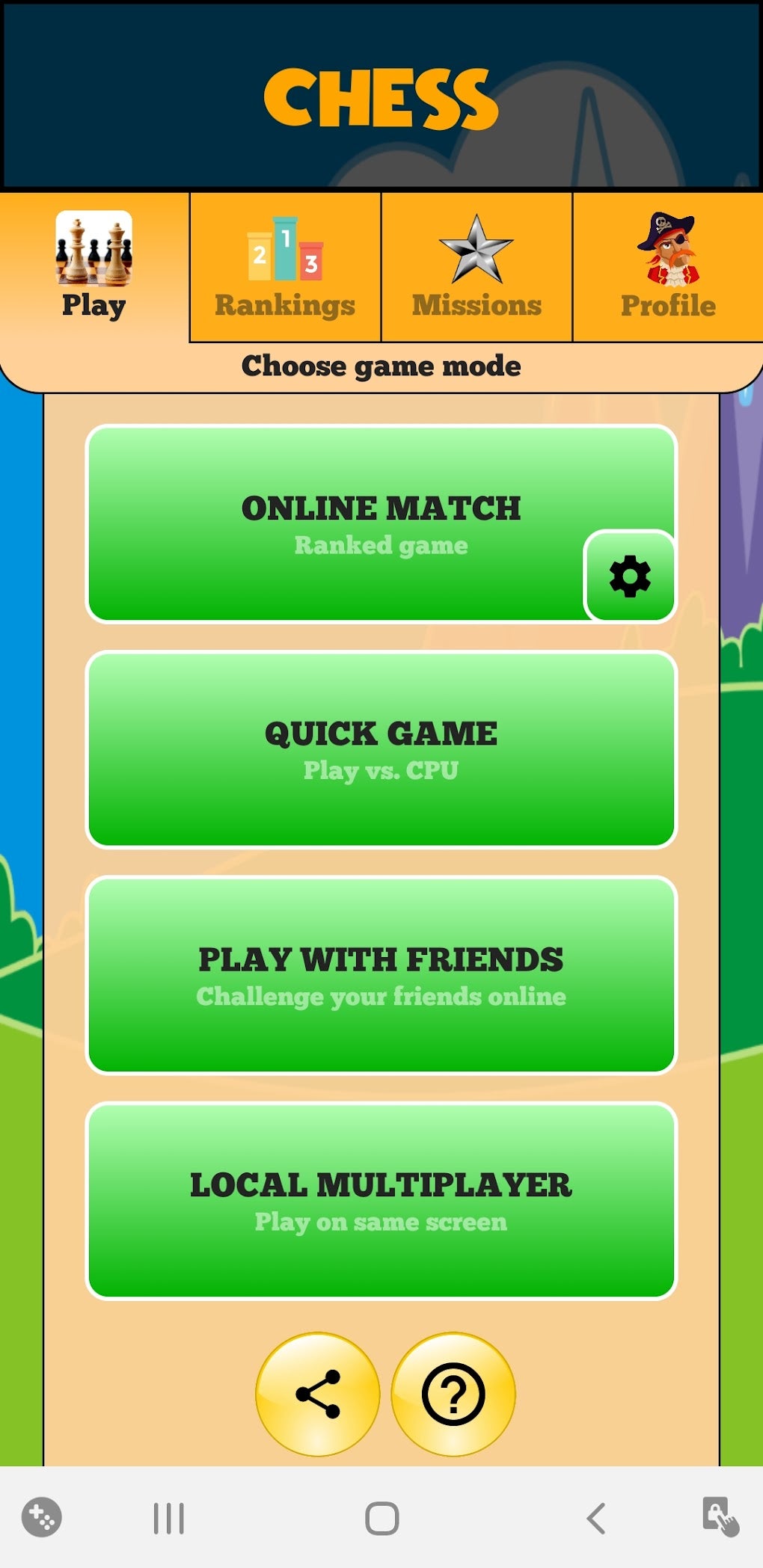Select the Play tab

click(x=94, y=267)
